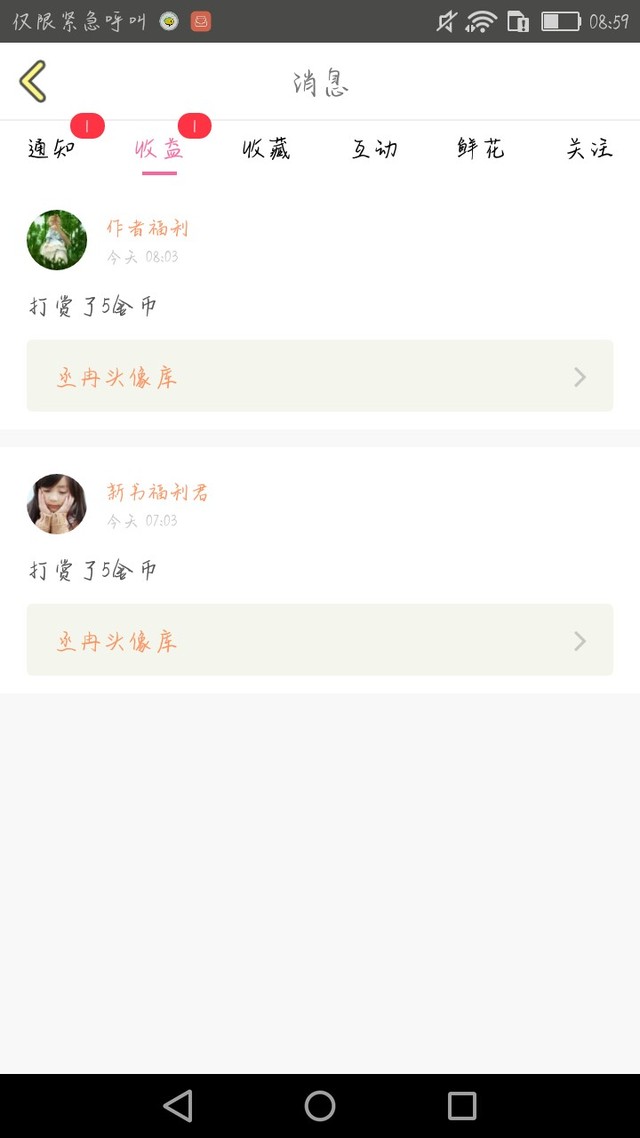Switch to the 关注 tab

589,150
